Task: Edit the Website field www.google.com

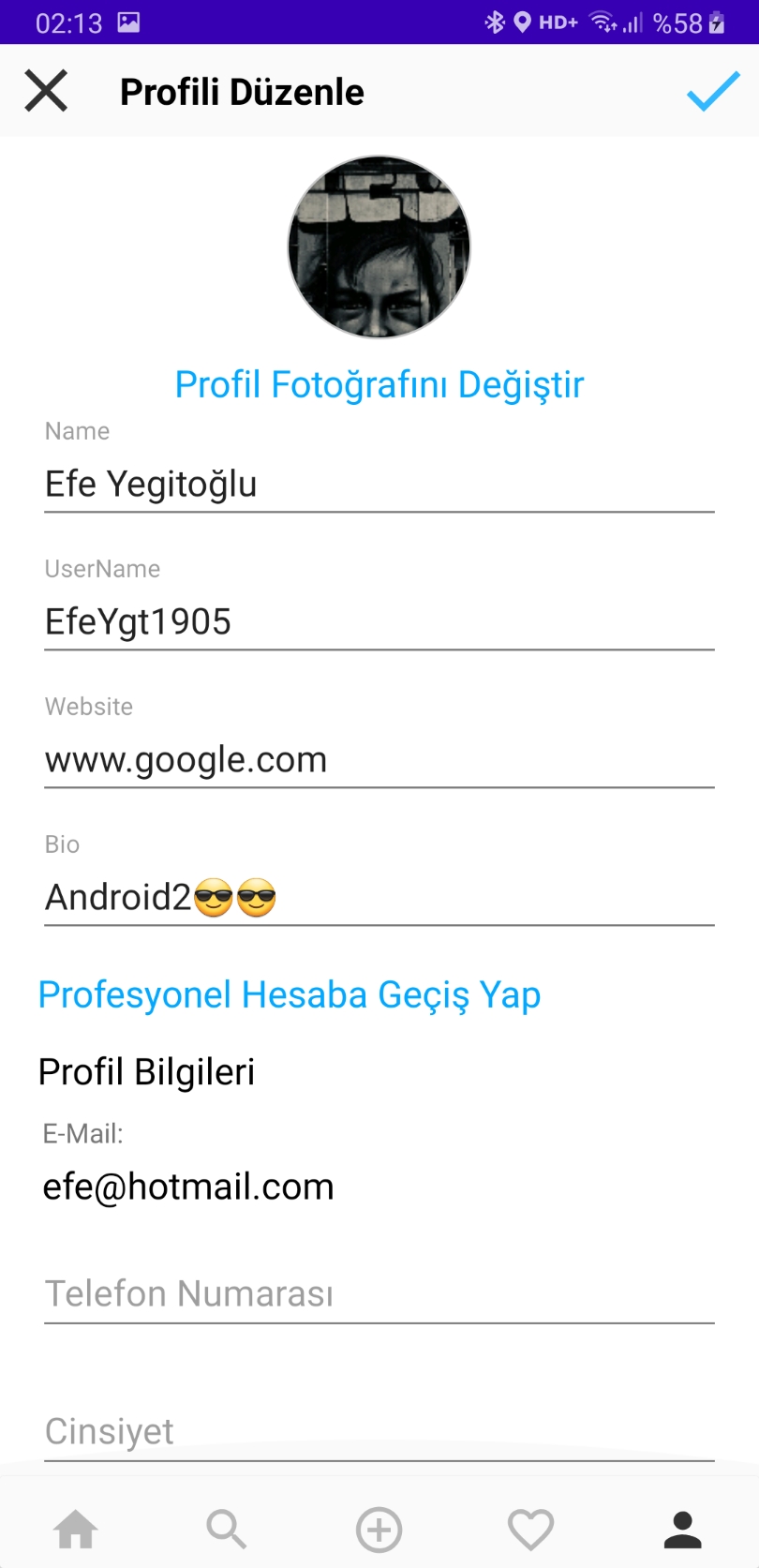Action: pos(378,759)
